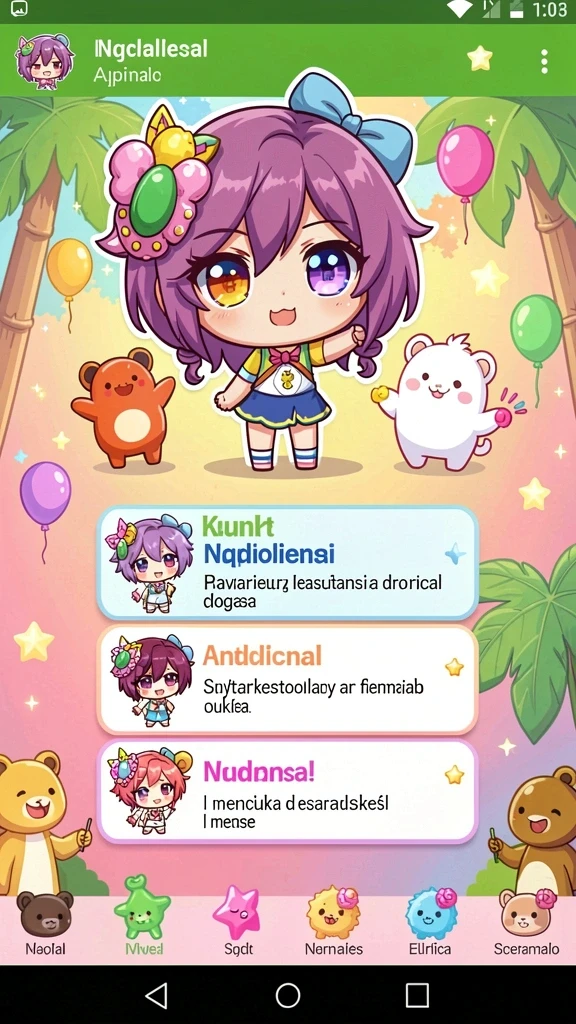Open the three-dot overflow menu

click(544, 61)
